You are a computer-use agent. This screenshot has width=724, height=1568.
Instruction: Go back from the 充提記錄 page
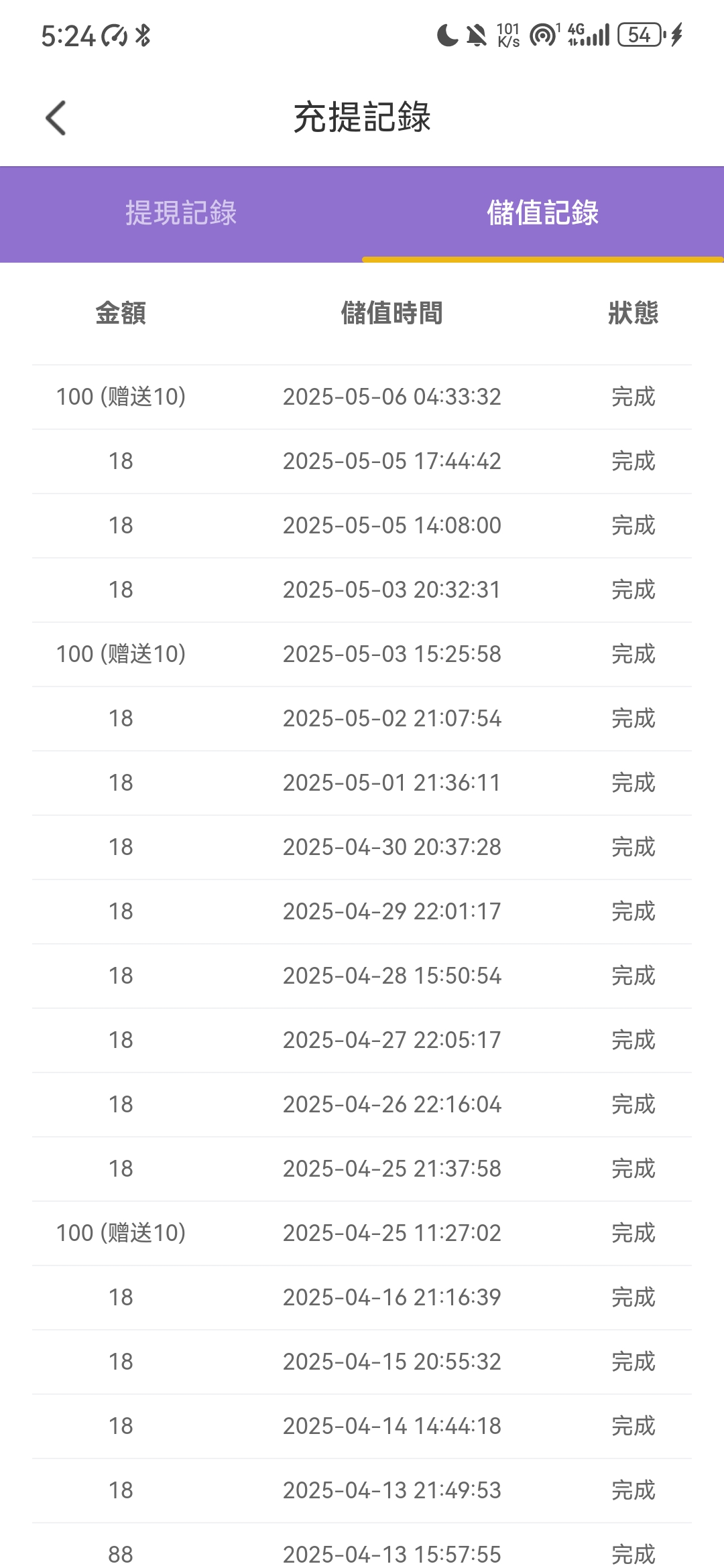click(56, 118)
